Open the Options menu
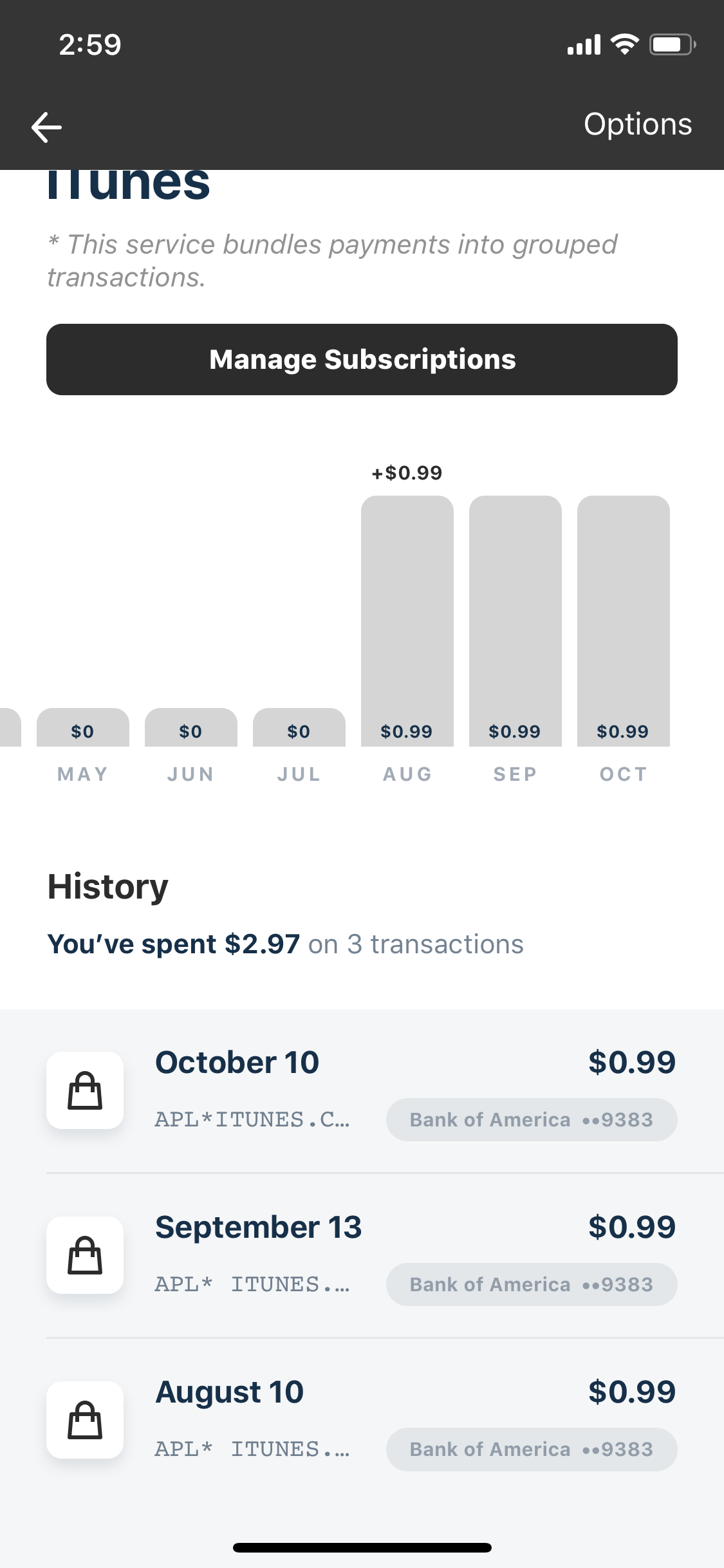The width and height of the screenshot is (724, 1568). (x=637, y=124)
